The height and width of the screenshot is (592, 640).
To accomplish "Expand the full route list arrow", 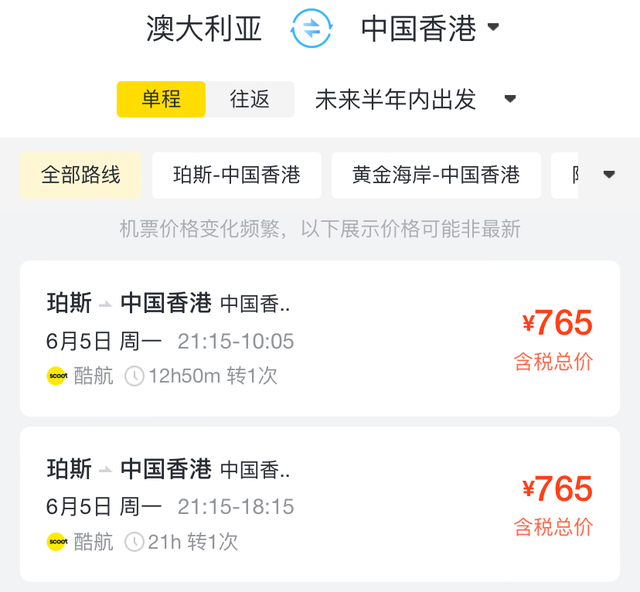I will pyautogui.click(x=609, y=175).
